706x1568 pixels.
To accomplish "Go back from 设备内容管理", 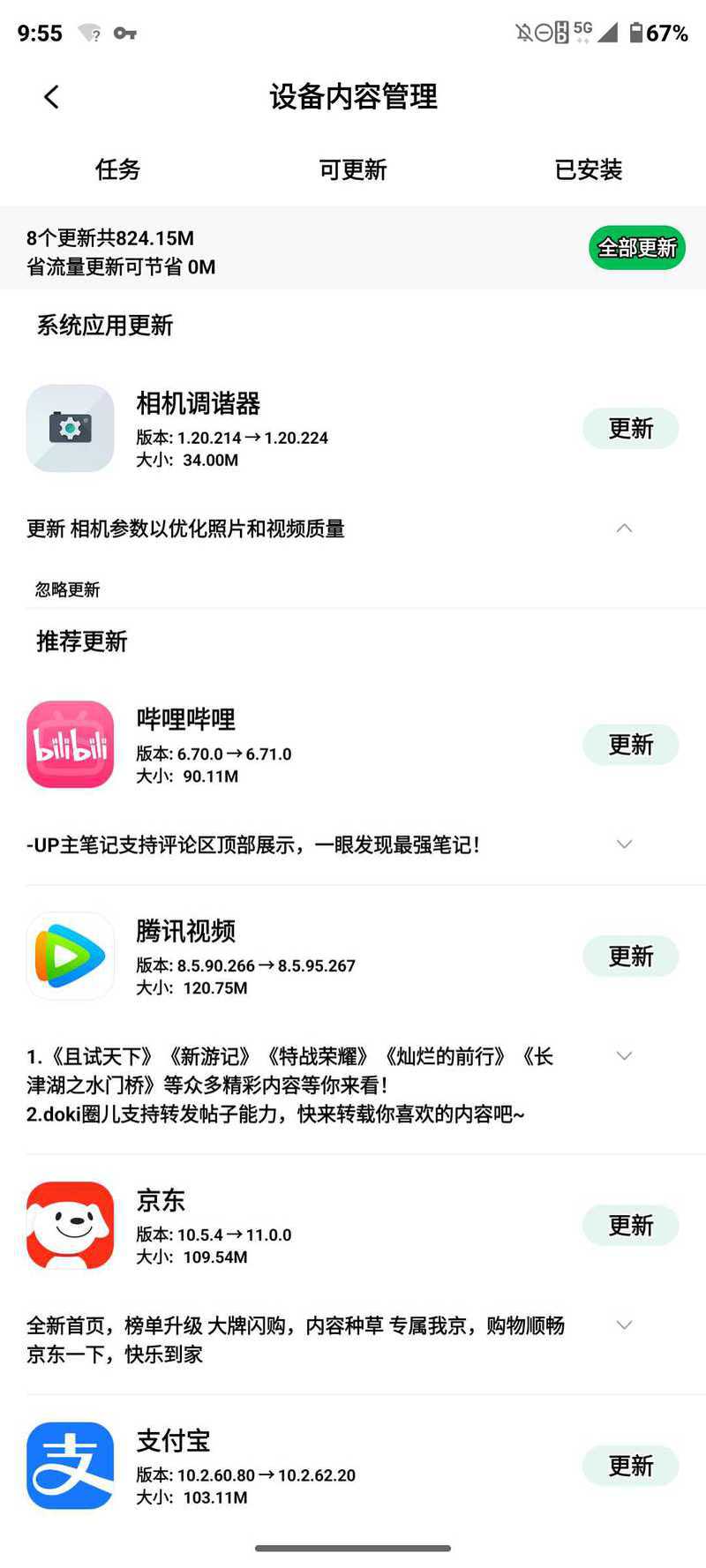I will pyautogui.click(x=51, y=97).
